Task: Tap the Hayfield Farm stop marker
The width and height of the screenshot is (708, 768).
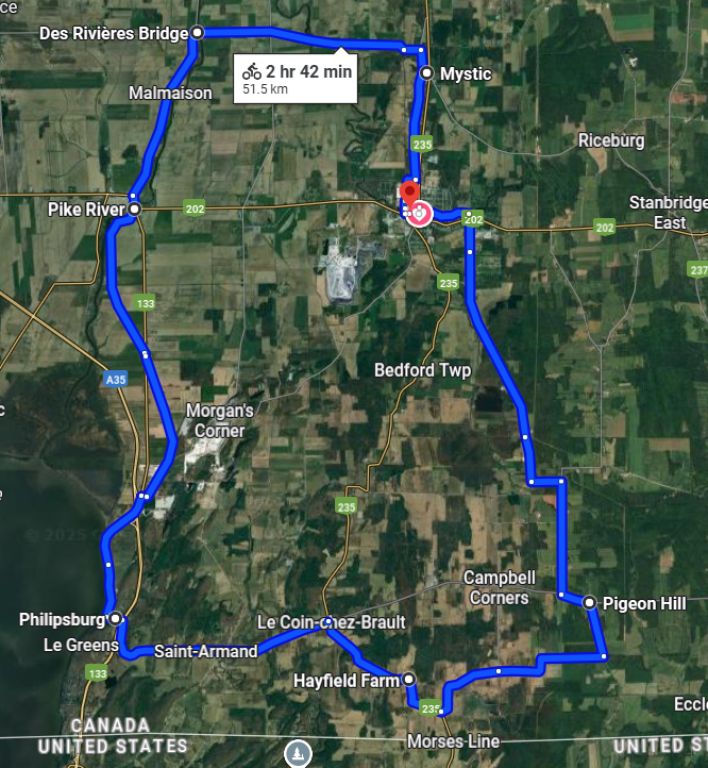Action: 408,680
